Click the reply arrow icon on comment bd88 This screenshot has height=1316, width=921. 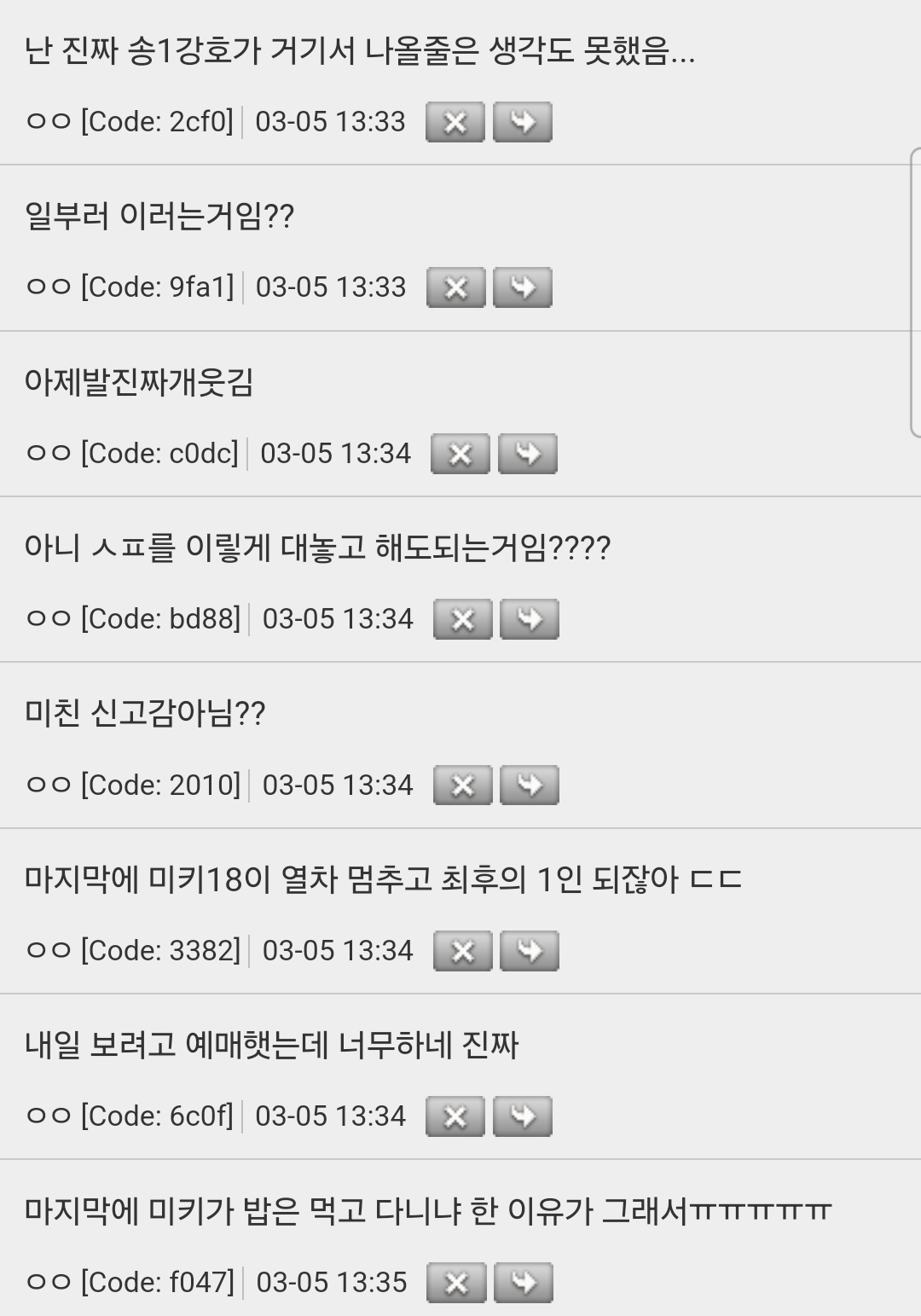tap(529, 618)
